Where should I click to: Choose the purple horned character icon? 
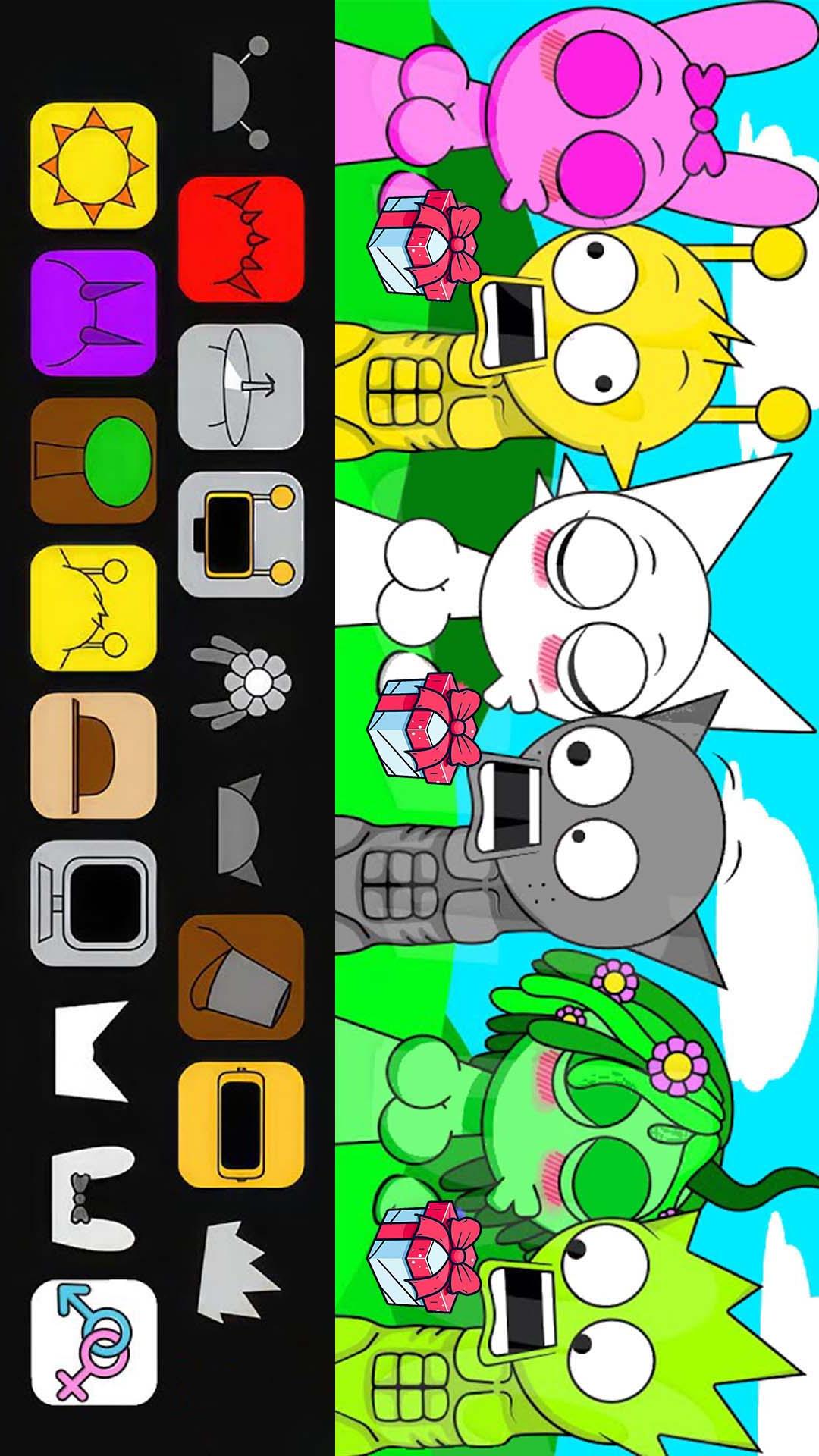[x=94, y=313]
